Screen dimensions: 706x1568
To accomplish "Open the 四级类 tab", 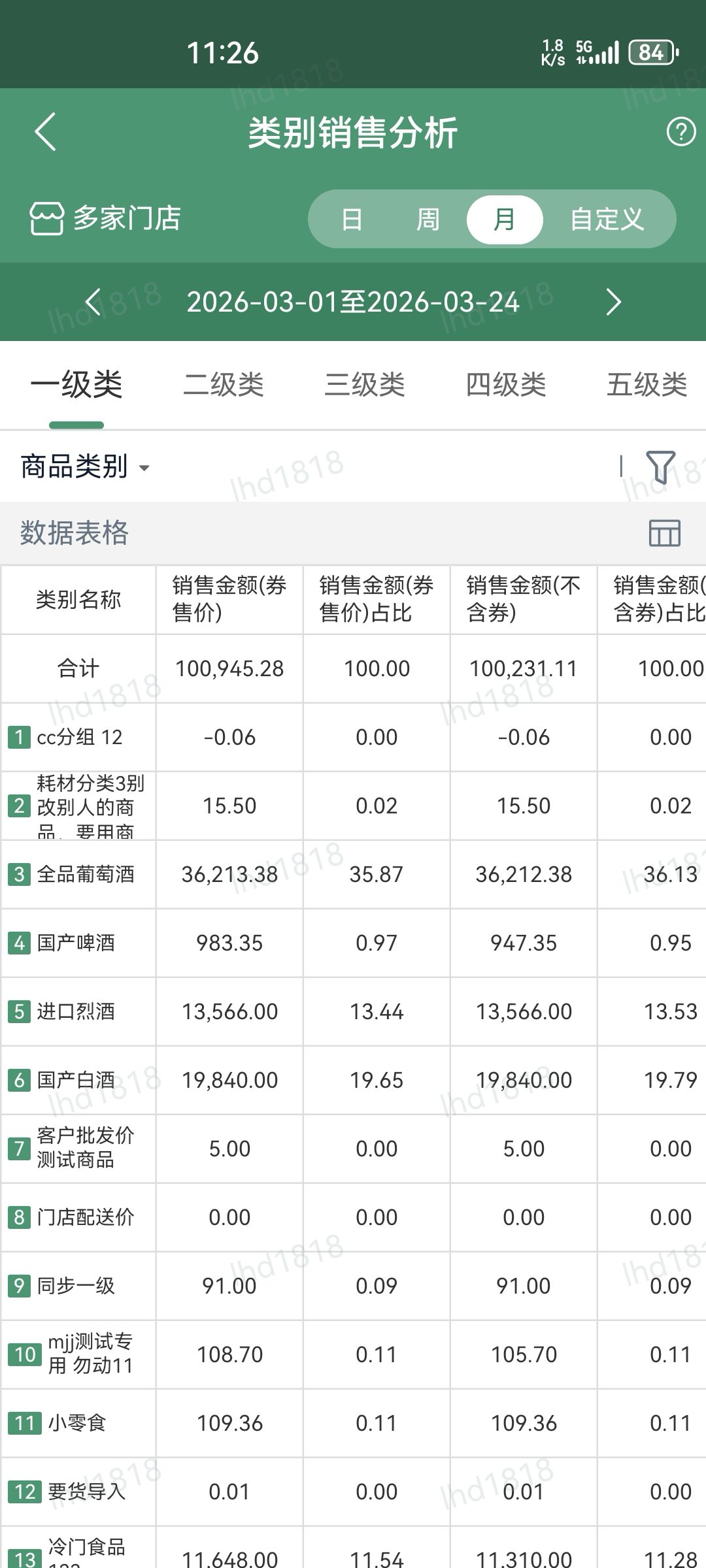I will point(505,384).
